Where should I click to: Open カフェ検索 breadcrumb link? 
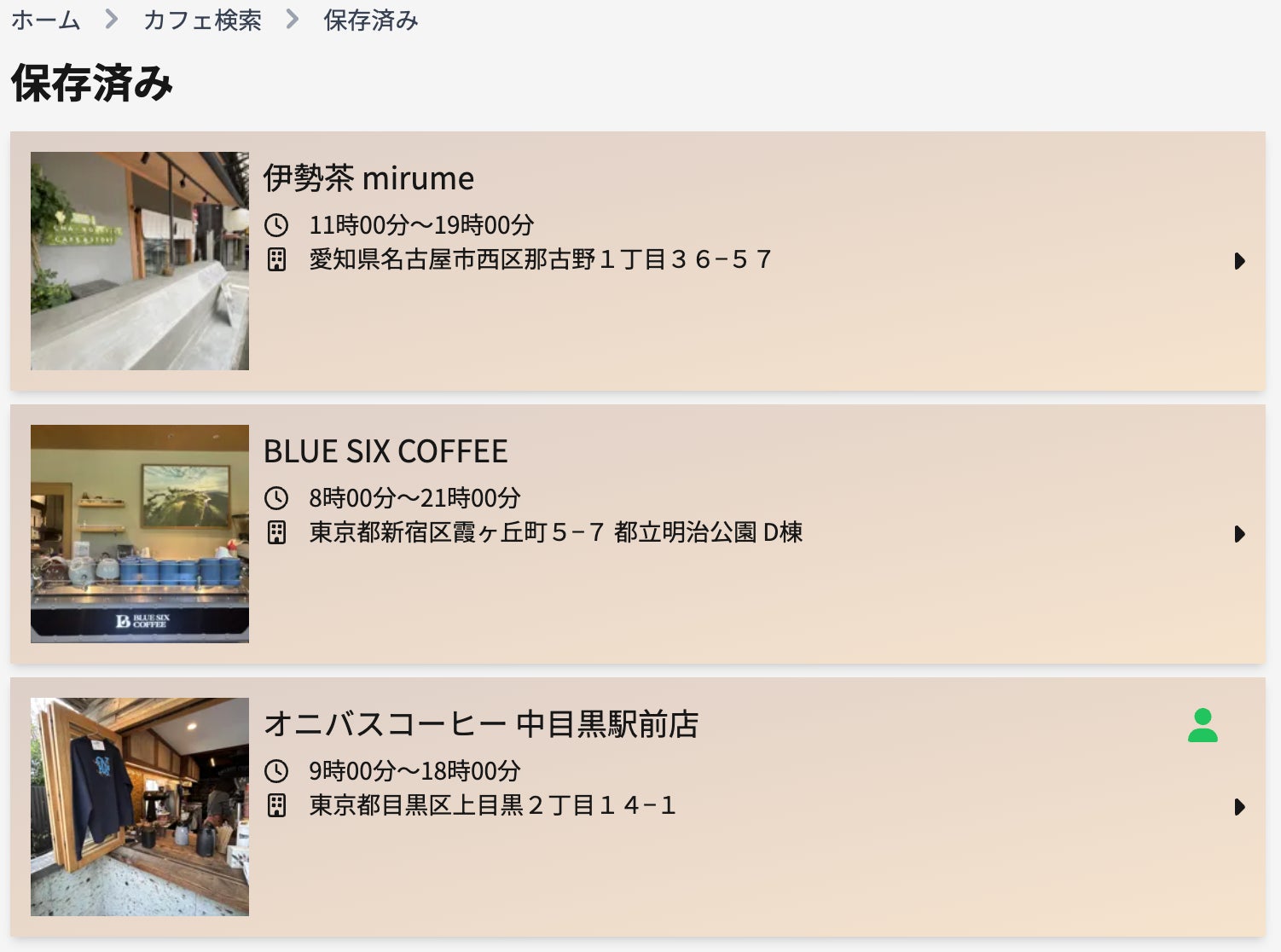pyautogui.click(x=202, y=20)
